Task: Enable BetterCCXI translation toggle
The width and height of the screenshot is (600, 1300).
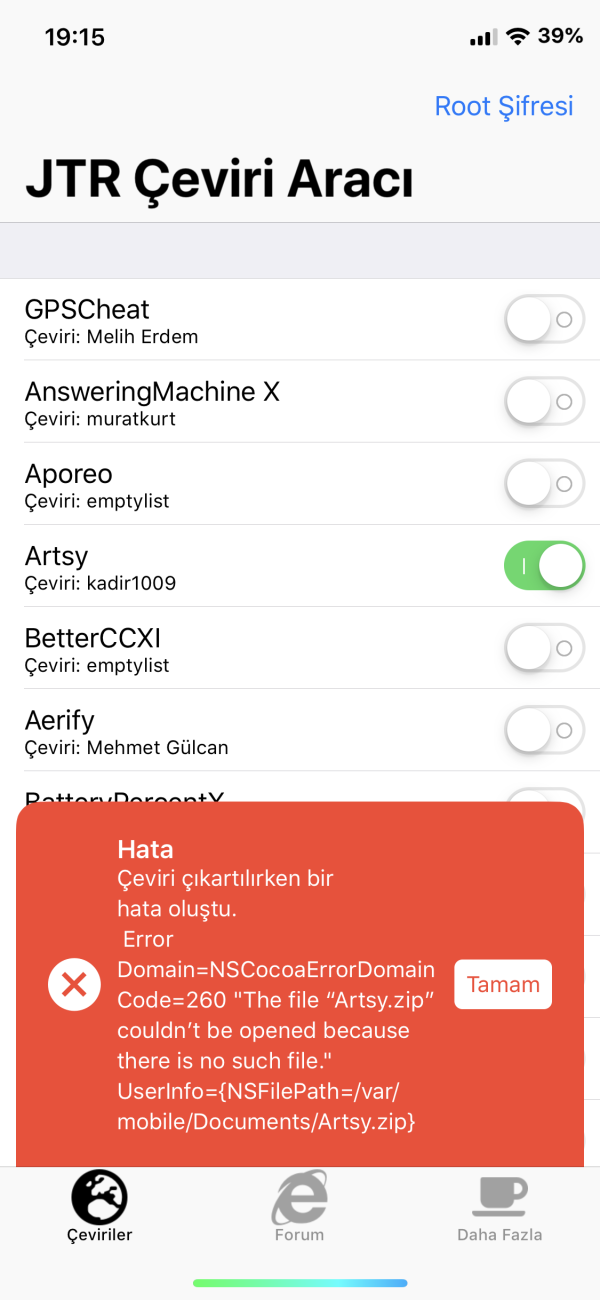Action: (544, 648)
